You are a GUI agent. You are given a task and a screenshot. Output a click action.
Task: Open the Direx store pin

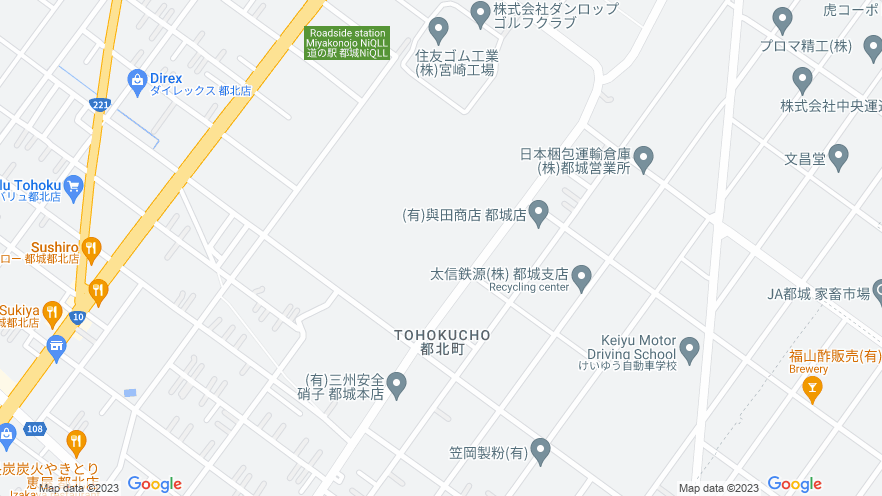point(138,78)
